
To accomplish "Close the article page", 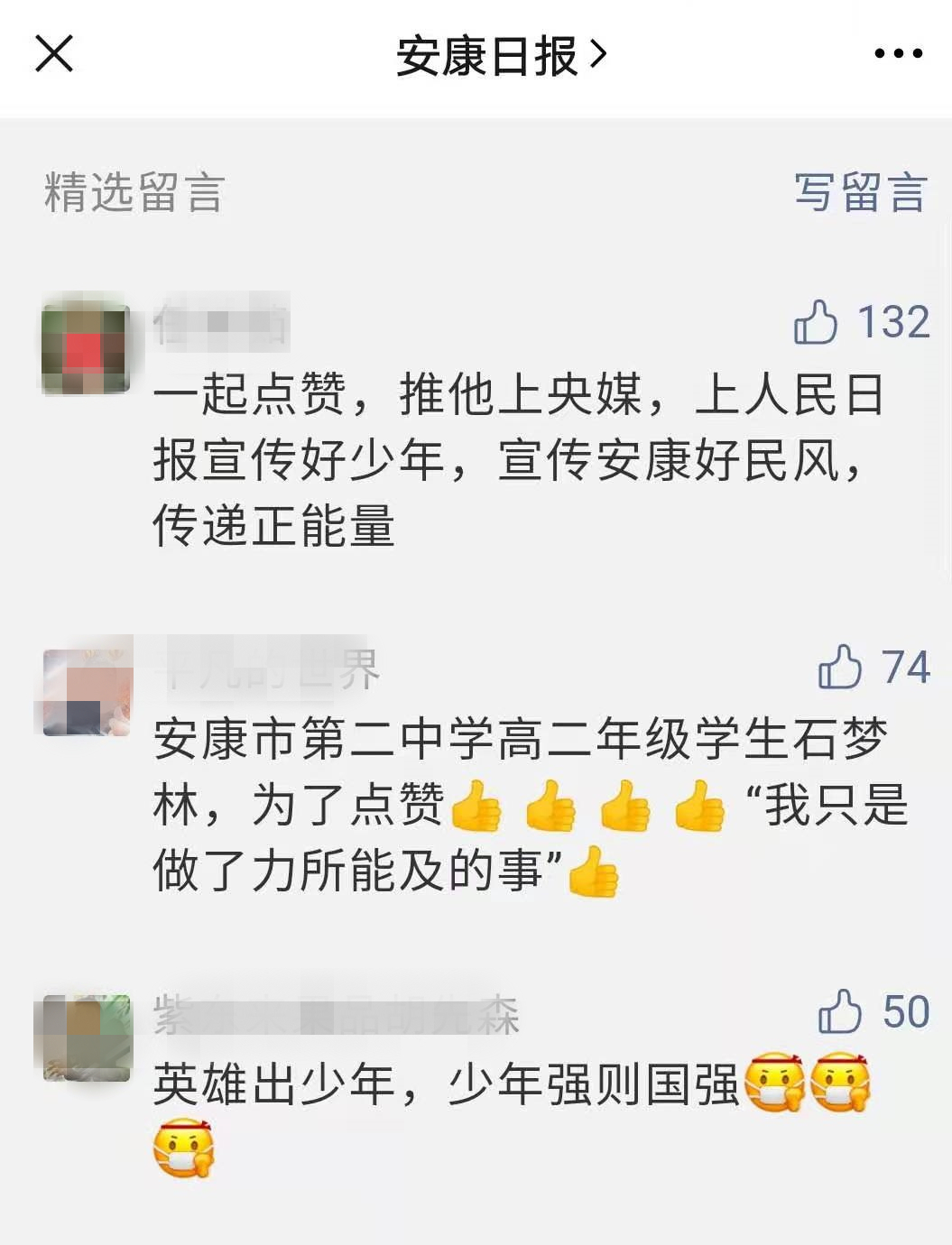I will tap(54, 54).
